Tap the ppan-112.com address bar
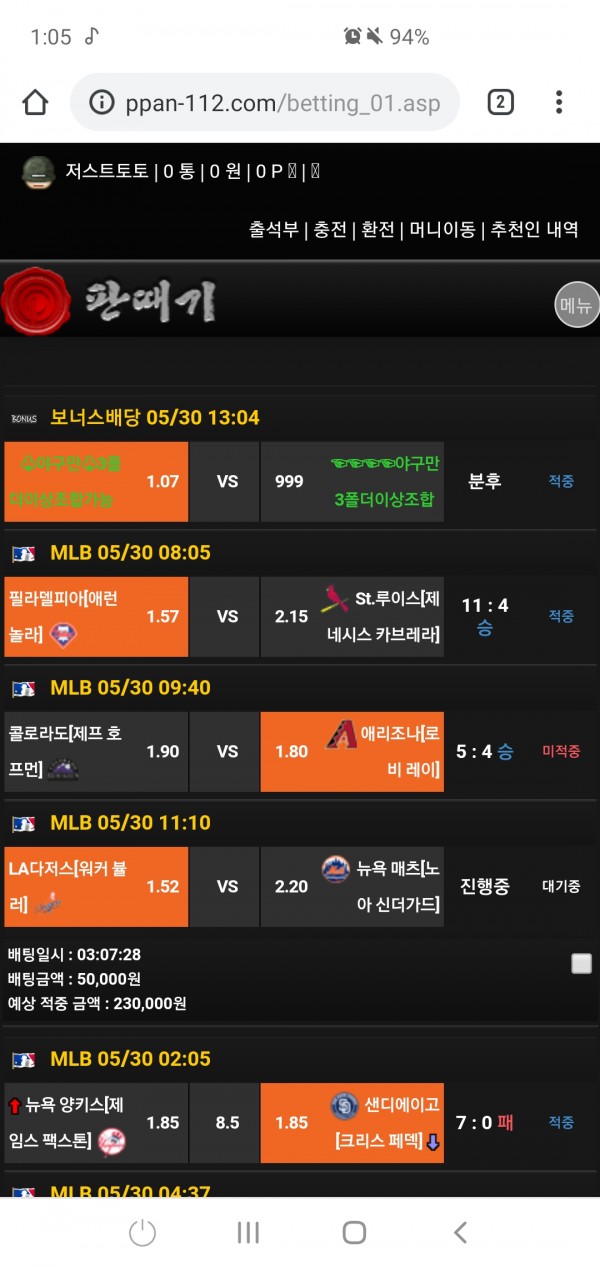600x1267 pixels. coord(265,102)
